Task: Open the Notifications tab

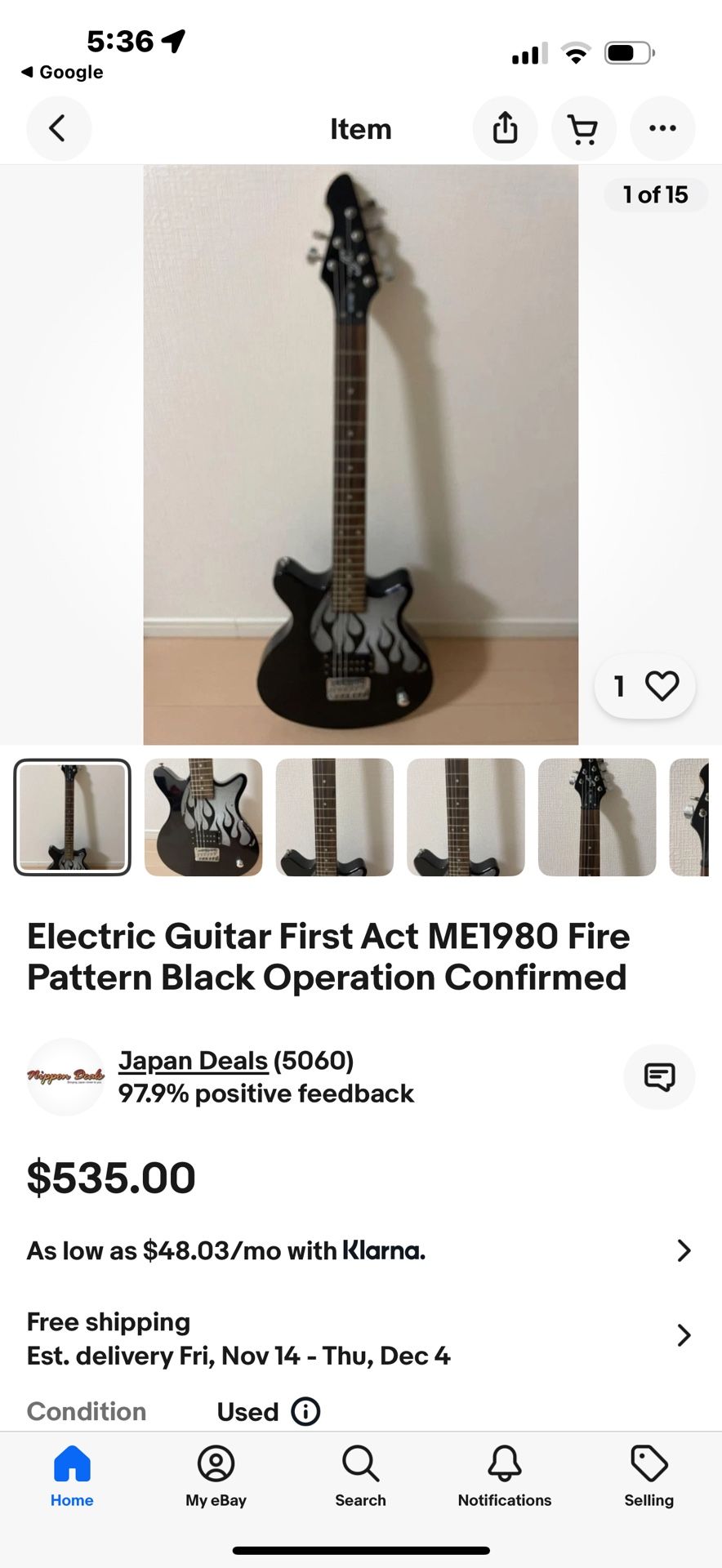Action: point(504,1475)
